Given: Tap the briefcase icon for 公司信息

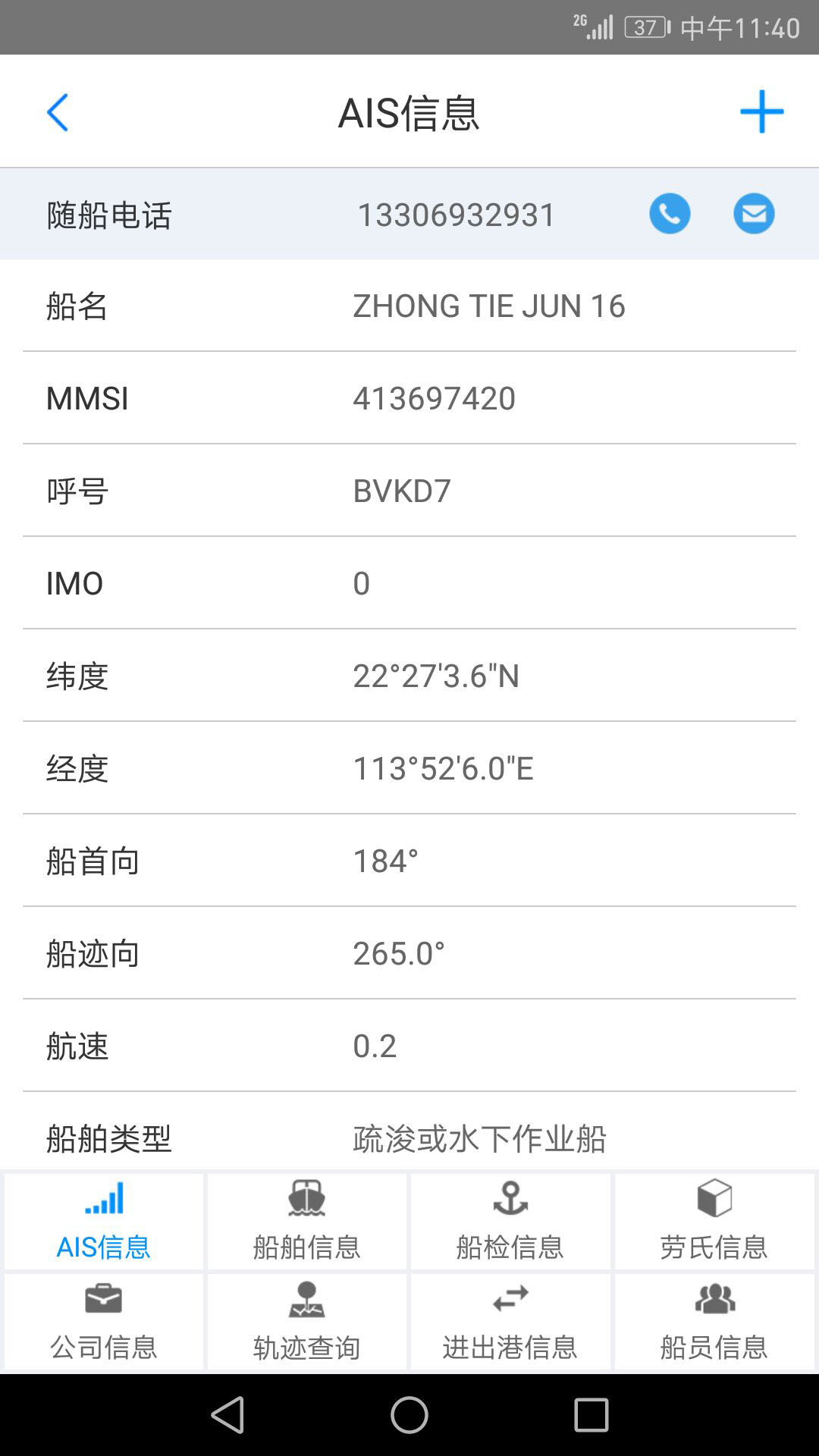Looking at the screenshot, I should click(104, 1299).
